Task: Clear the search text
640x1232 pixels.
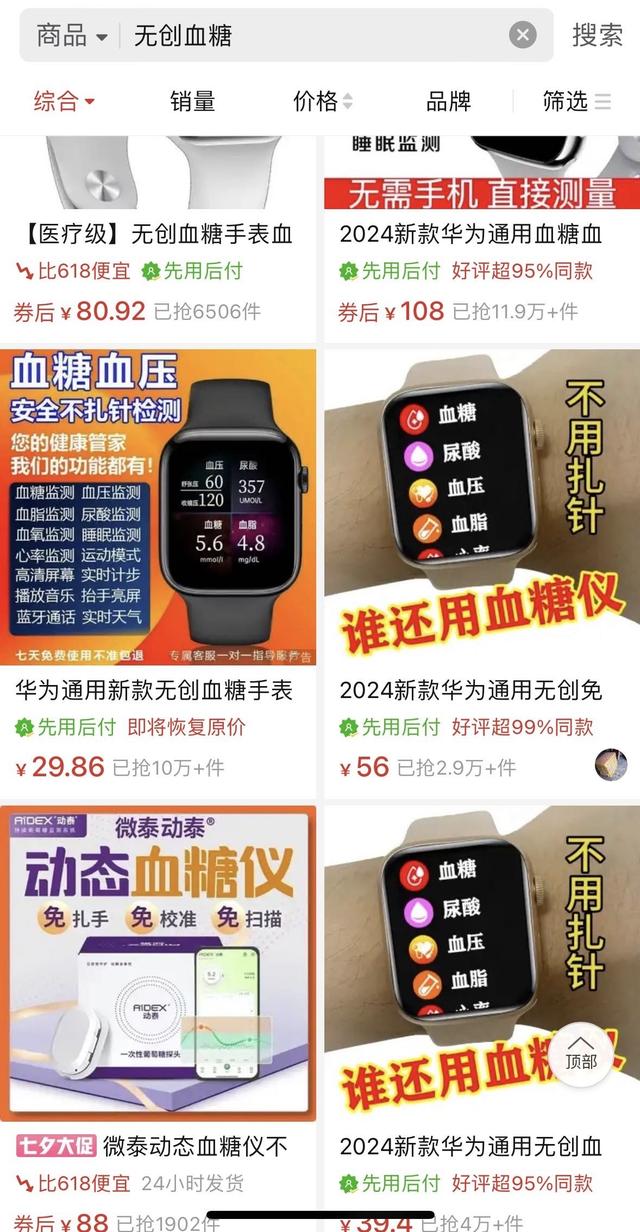Action: pyautogui.click(x=523, y=36)
